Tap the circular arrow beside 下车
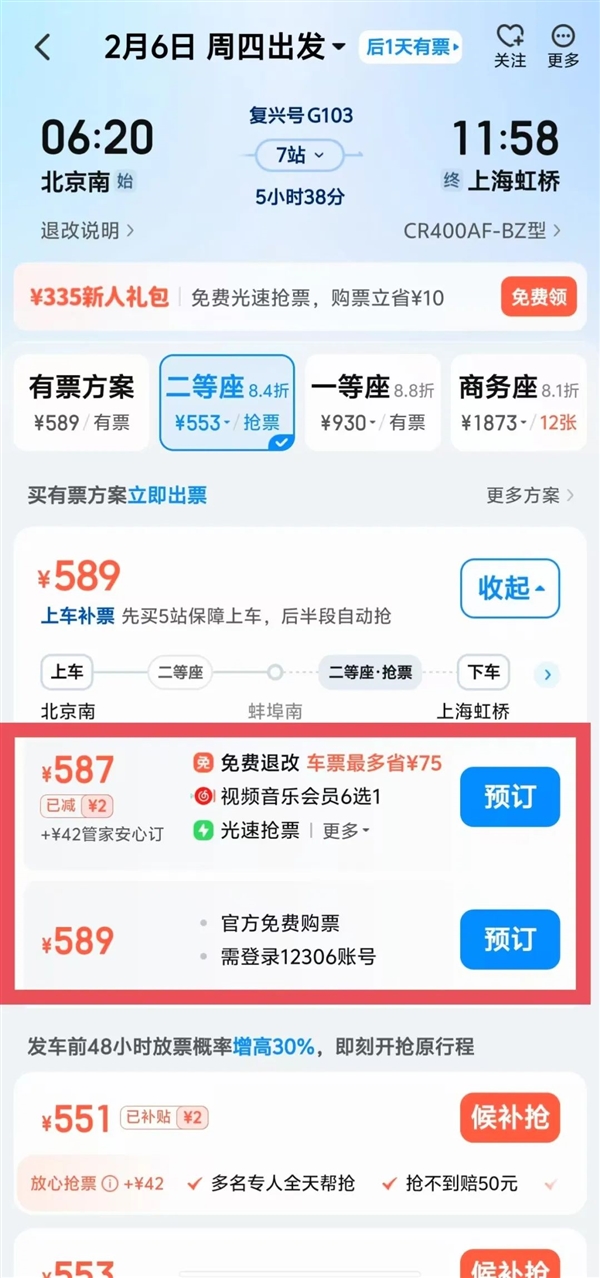The height and width of the screenshot is (1278, 600). (547, 674)
